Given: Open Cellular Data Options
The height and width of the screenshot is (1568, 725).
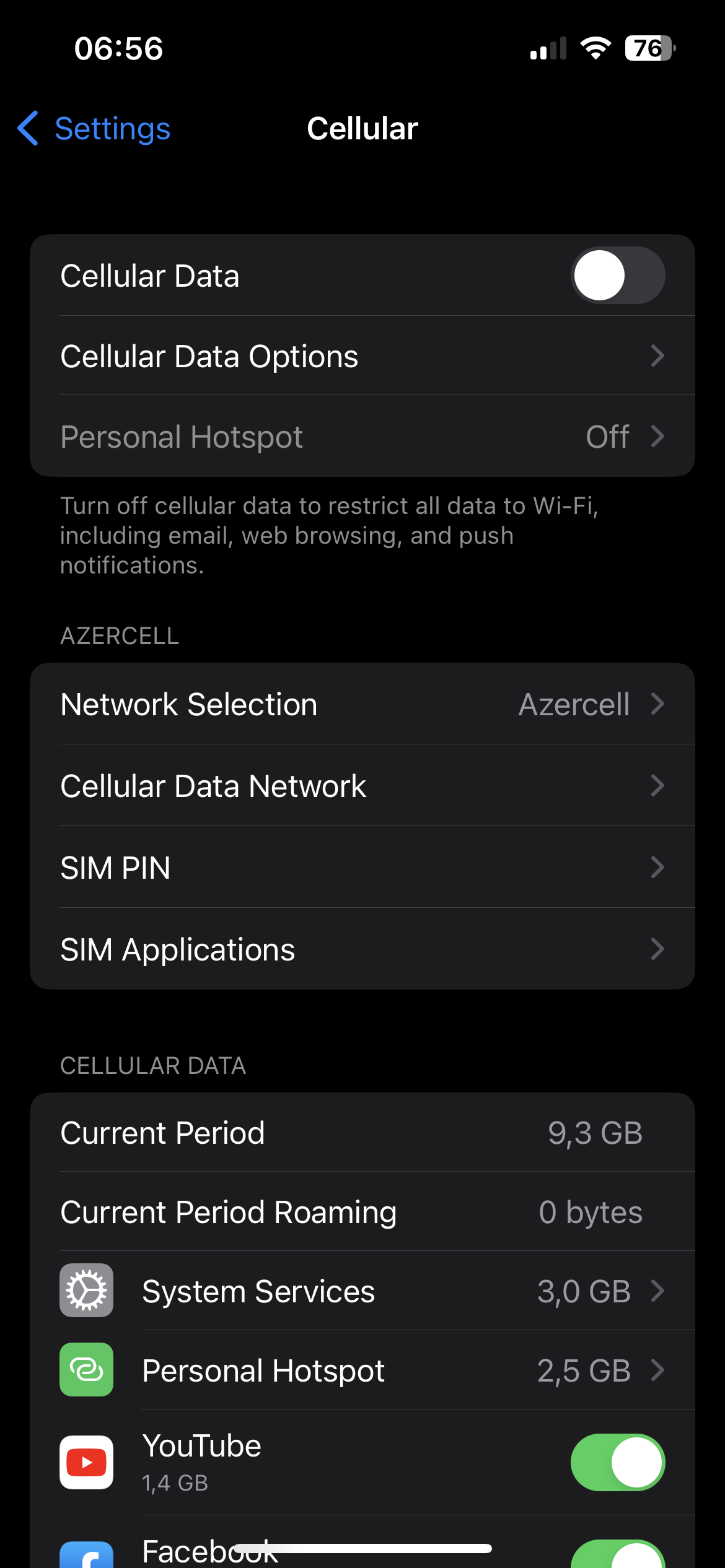Looking at the screenshot, I should point(362,355).
